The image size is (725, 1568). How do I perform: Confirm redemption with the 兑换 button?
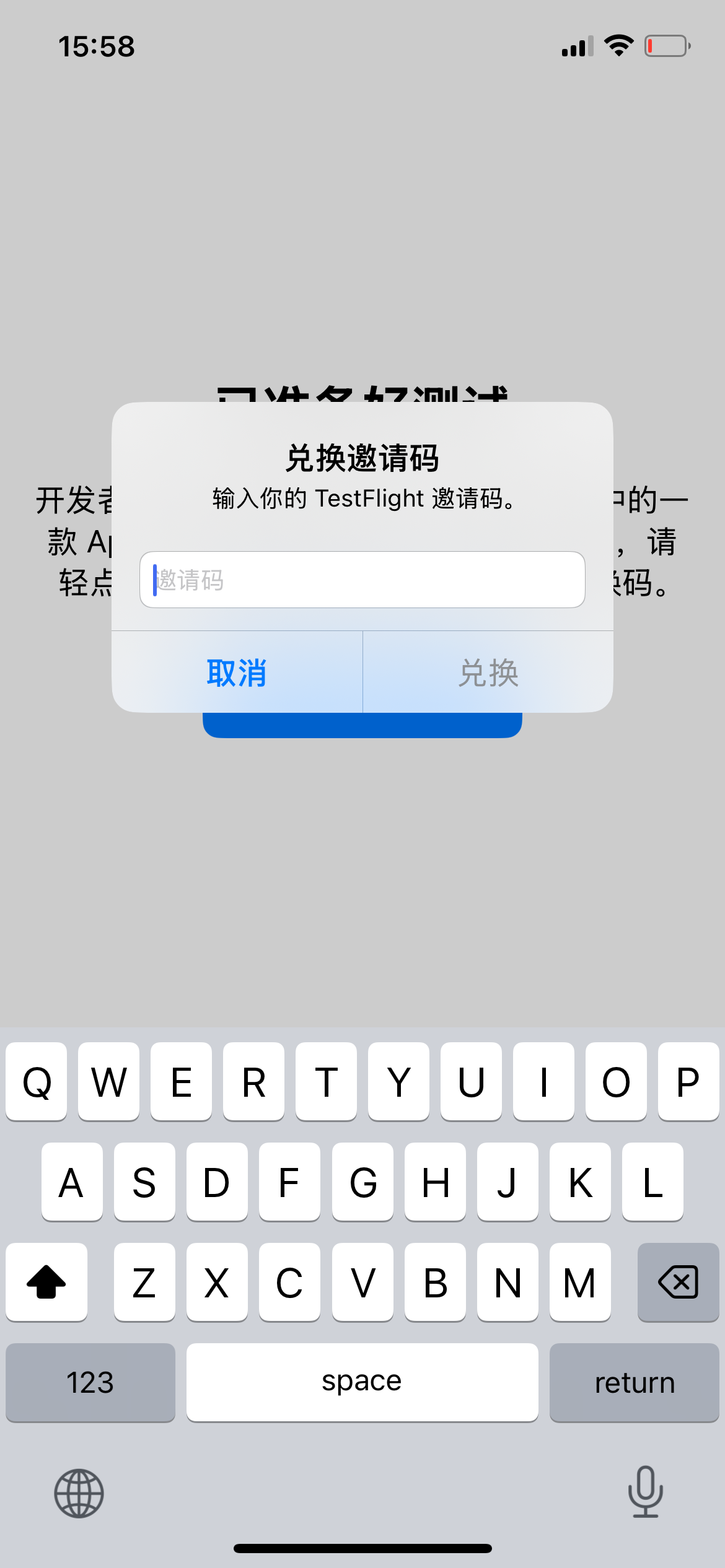[x=488, y=673]
